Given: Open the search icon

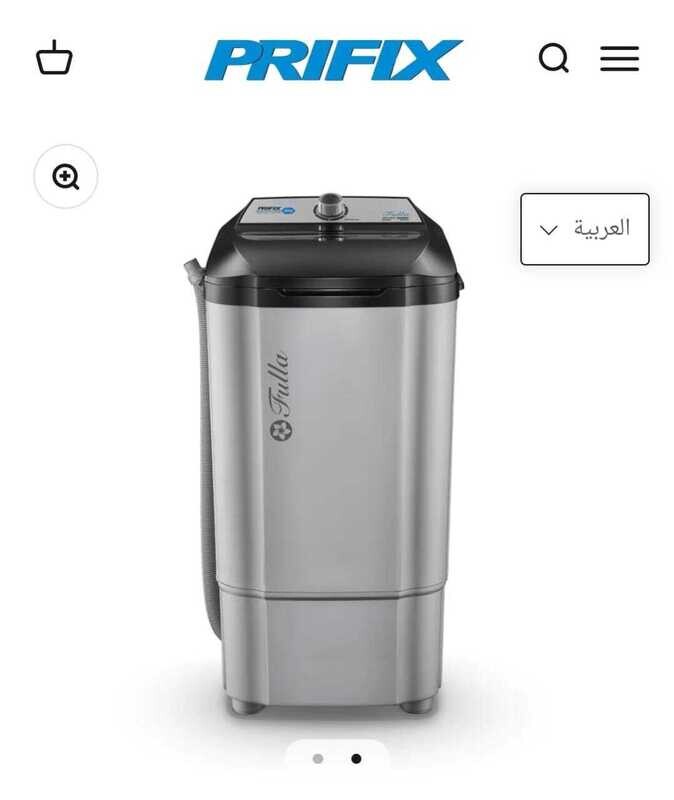Looking at the screenshot, I should point(553,59).
